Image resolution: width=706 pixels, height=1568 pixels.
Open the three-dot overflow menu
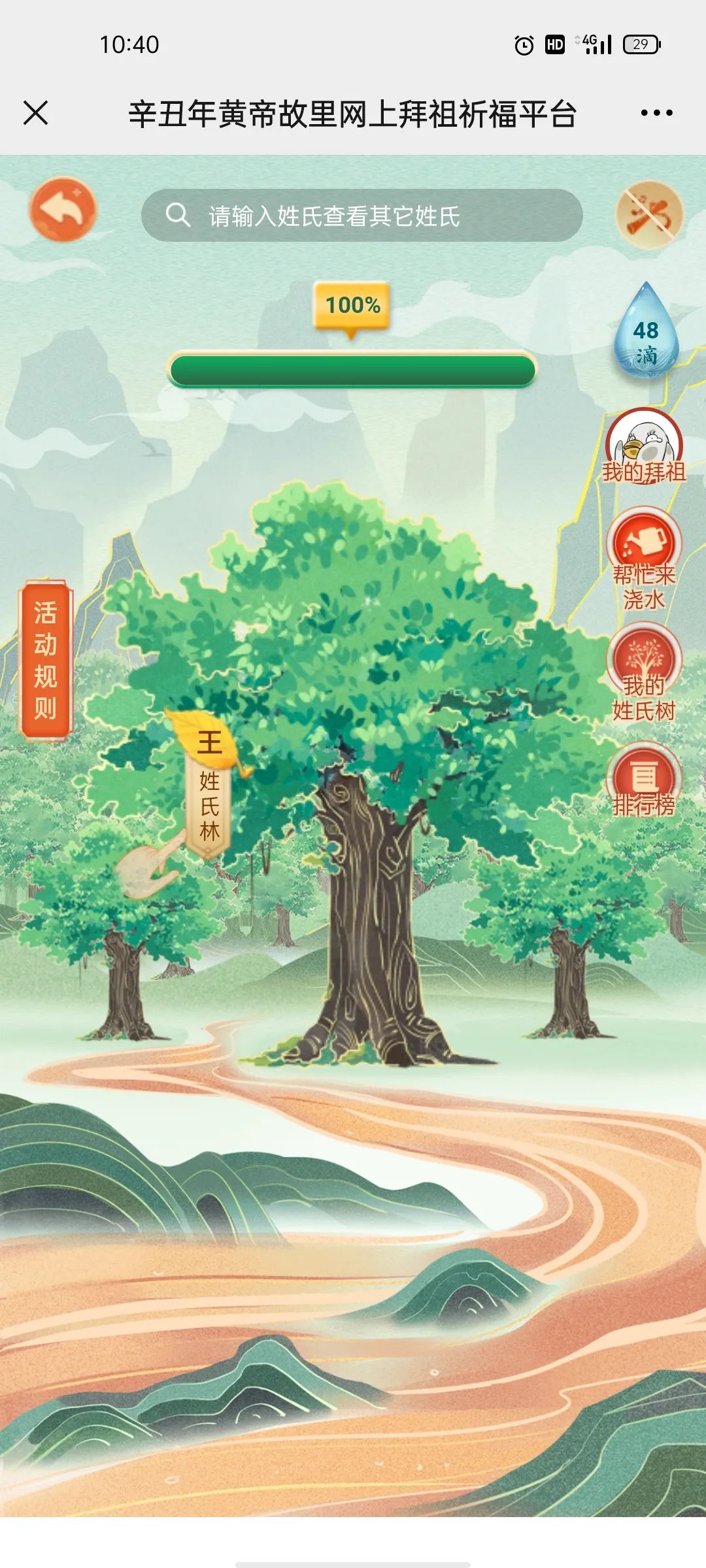point(656,113)
